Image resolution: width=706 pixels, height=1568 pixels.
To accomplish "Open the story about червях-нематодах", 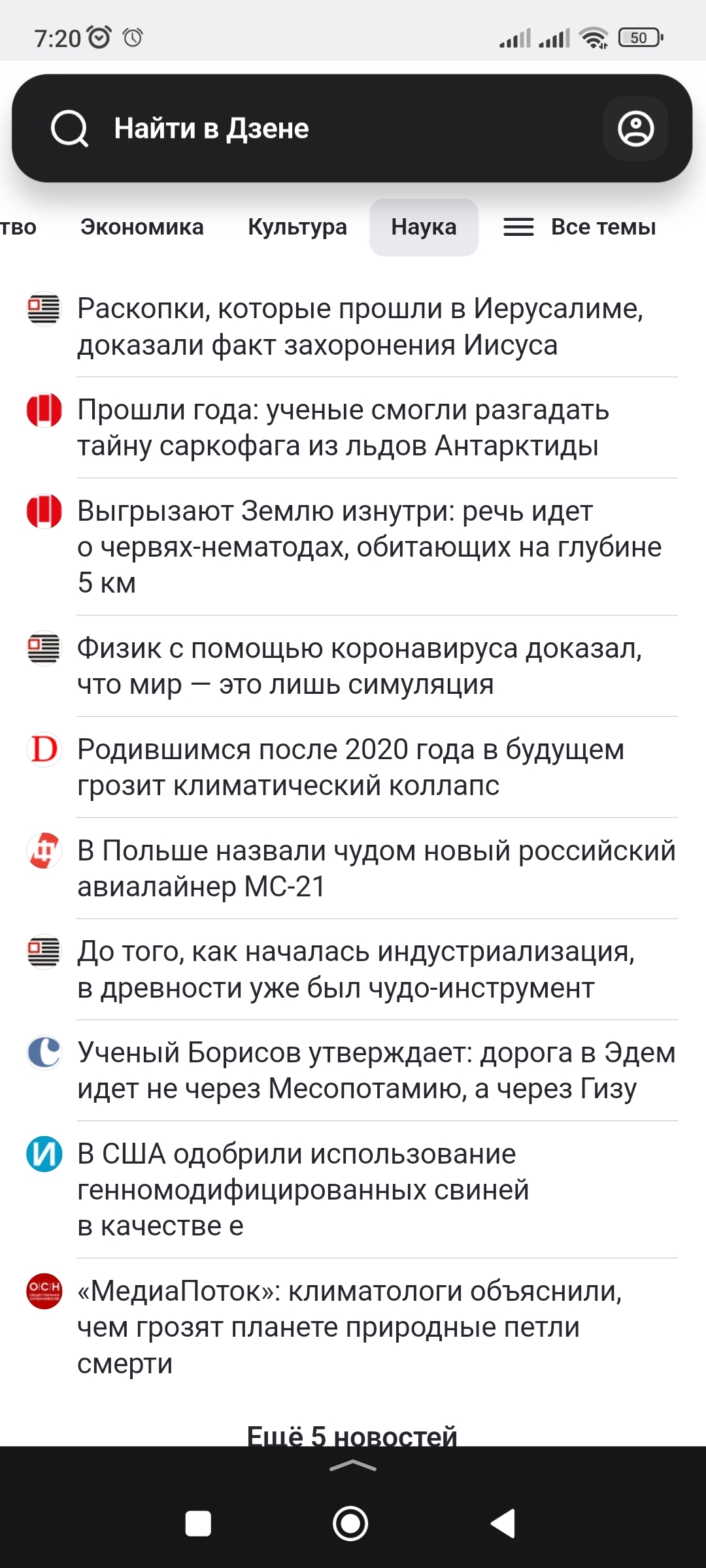I will (x=369, y=546).
